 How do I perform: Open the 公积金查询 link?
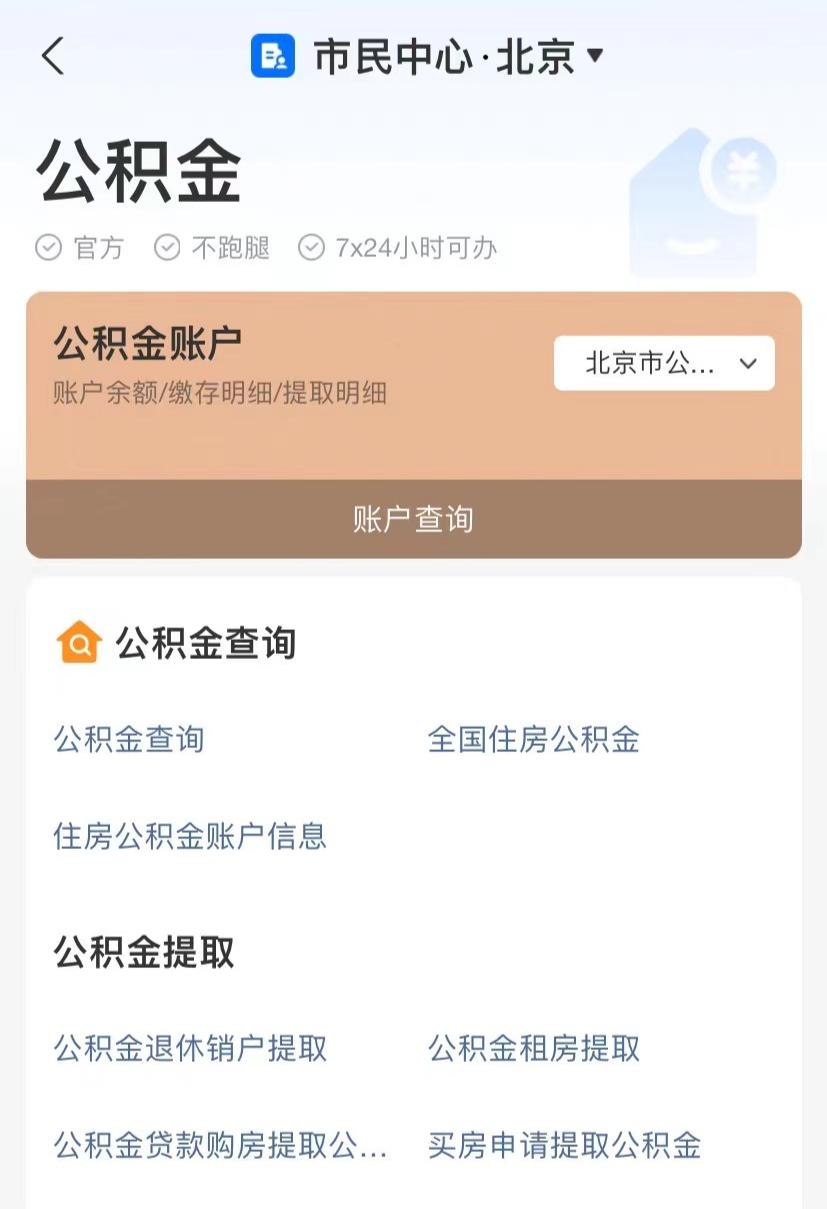(128, 740)
